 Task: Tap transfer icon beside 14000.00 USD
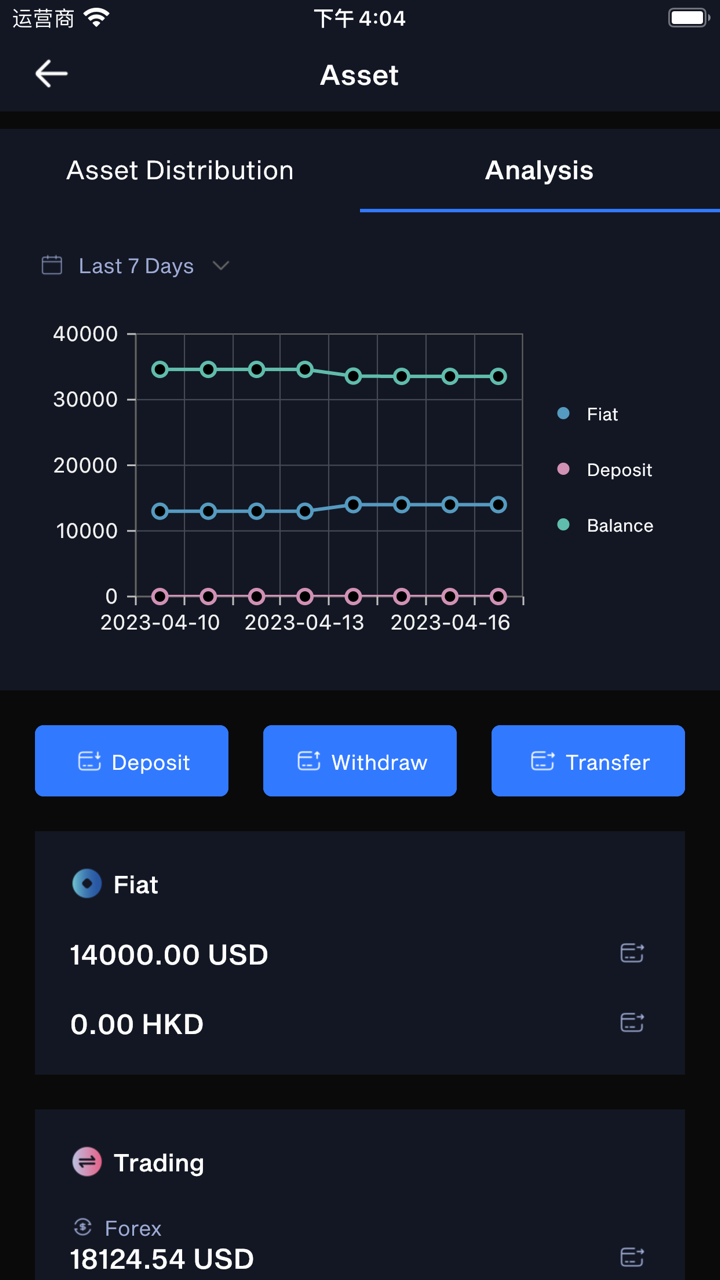(632, 953)
